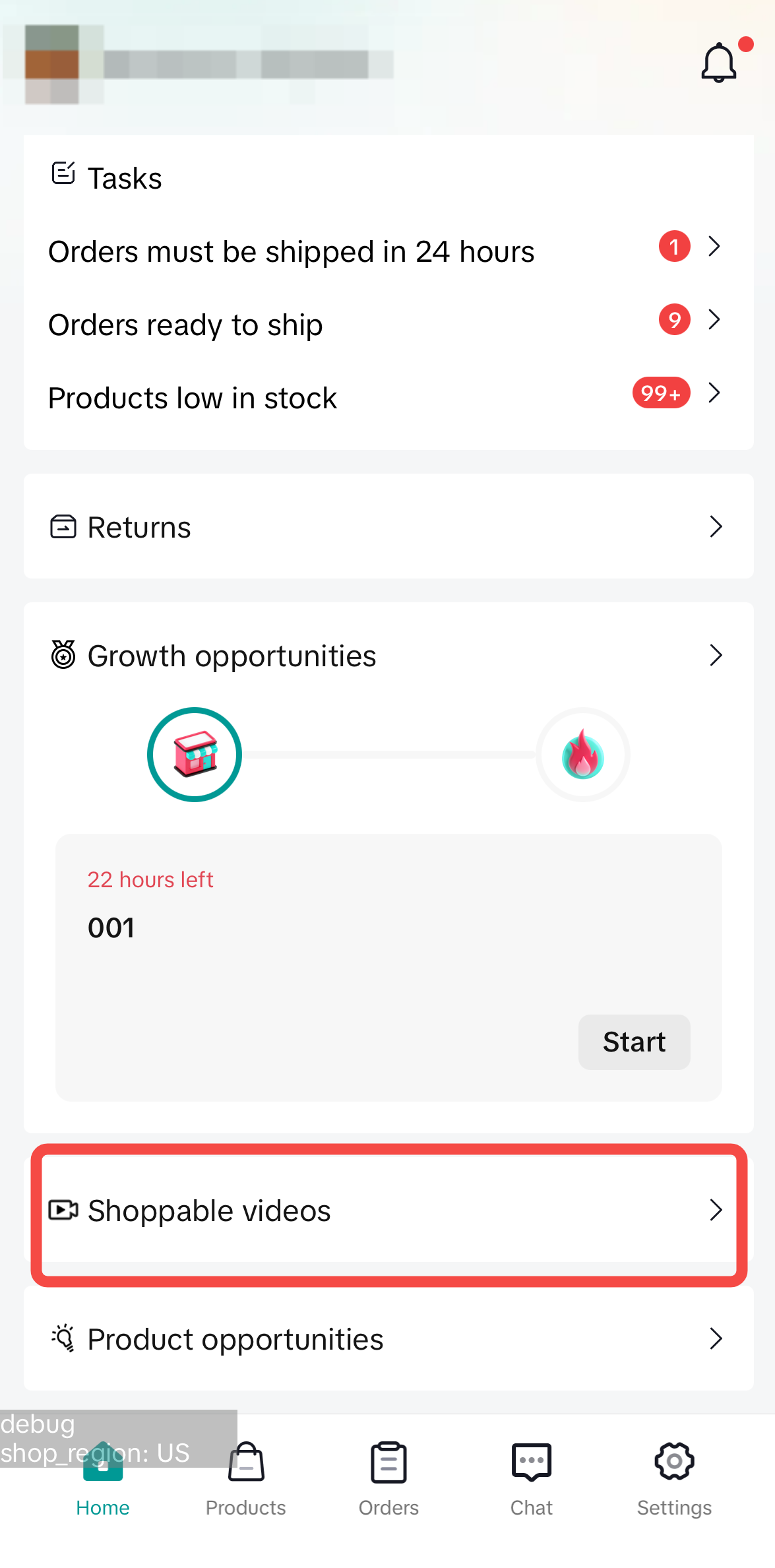This screenshot has width=775, height=1568.
Task: Tap the shop profile header
Action: pyautogui.click(x=208, y=65)
